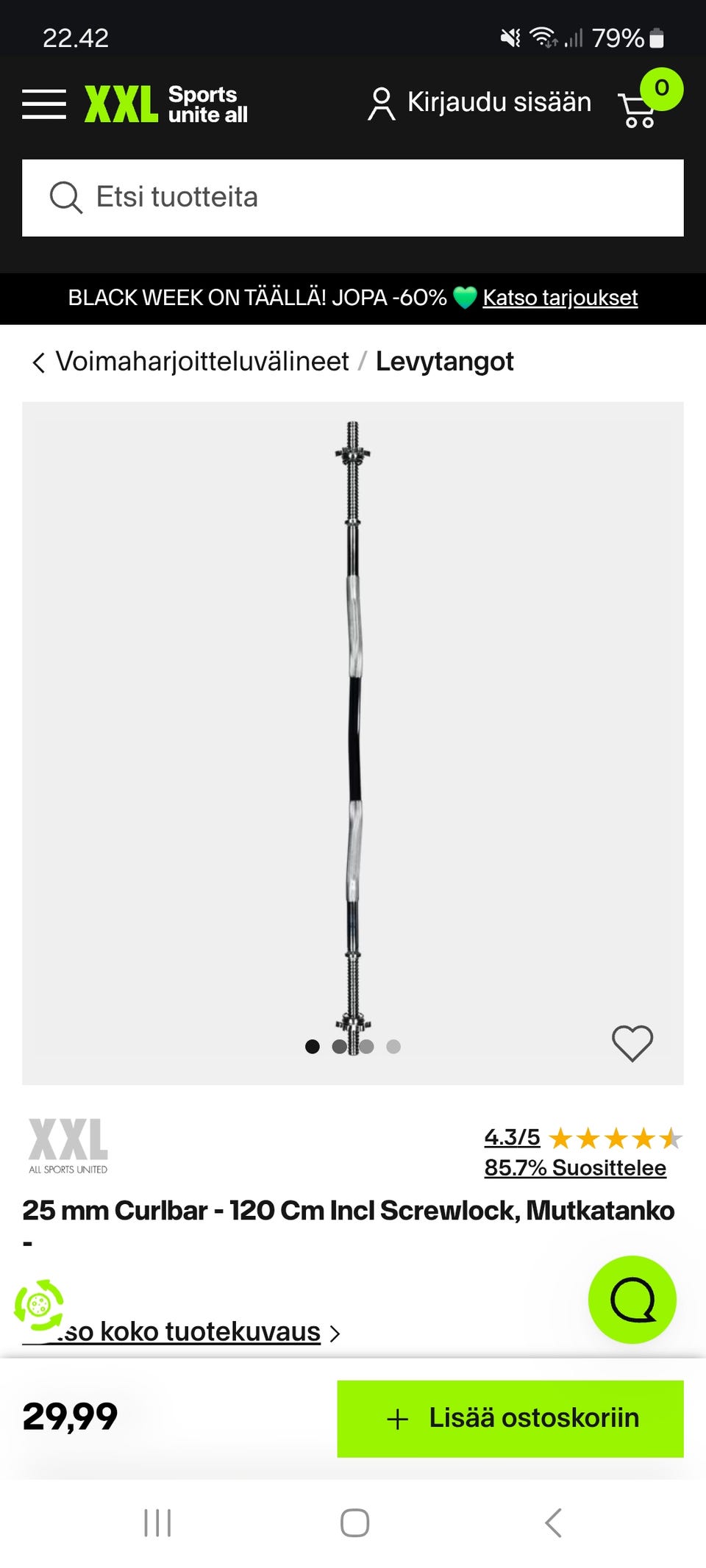Open the full product description link
This screenshot has height=1568, width=706.
click(x=199, y=1331)
